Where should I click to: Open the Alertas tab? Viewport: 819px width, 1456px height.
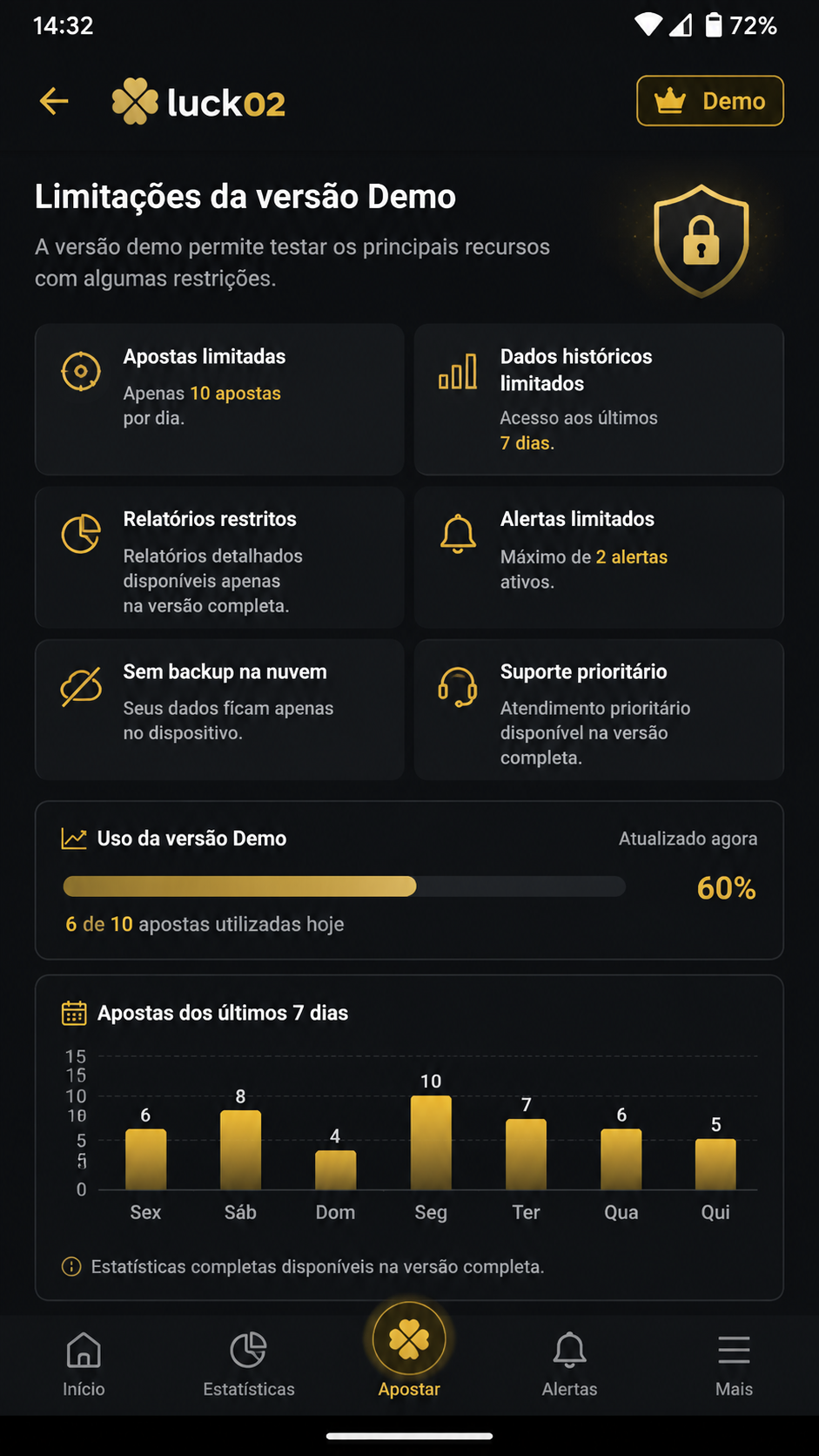(x=570, y=1365)
